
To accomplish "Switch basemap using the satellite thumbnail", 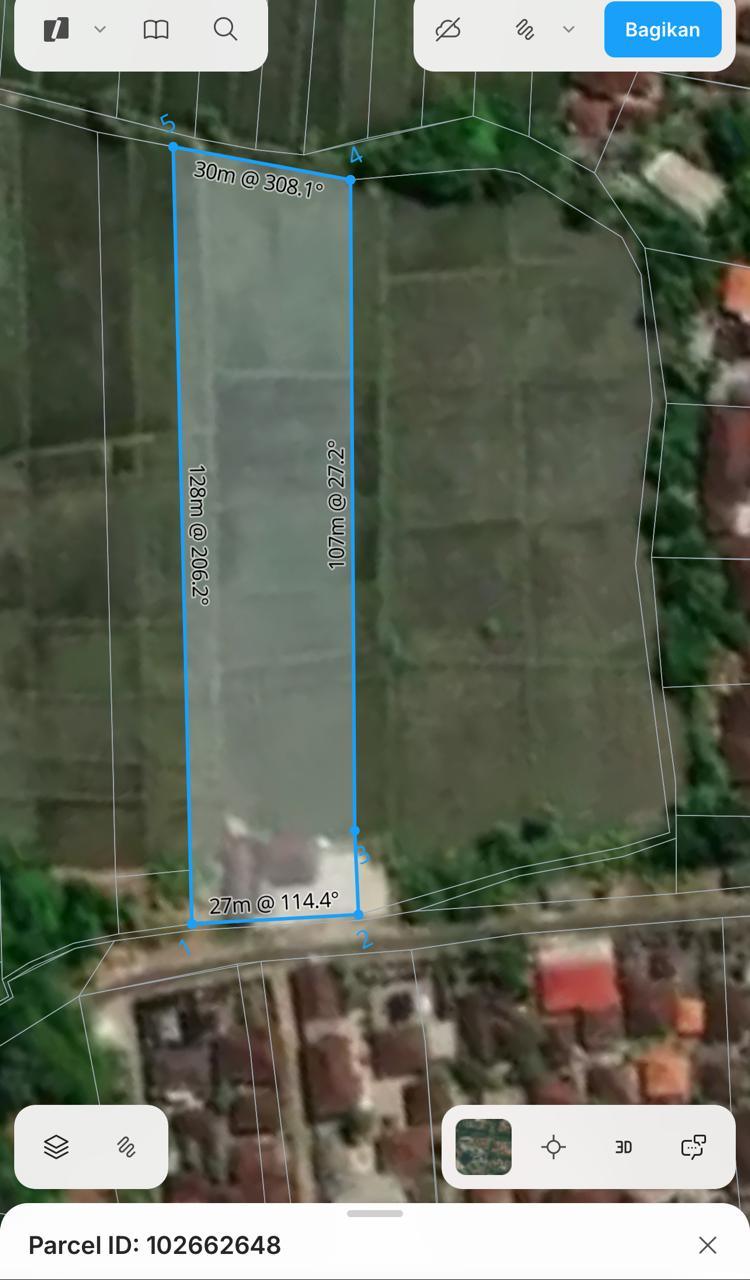I will (x=483, y=1147).
